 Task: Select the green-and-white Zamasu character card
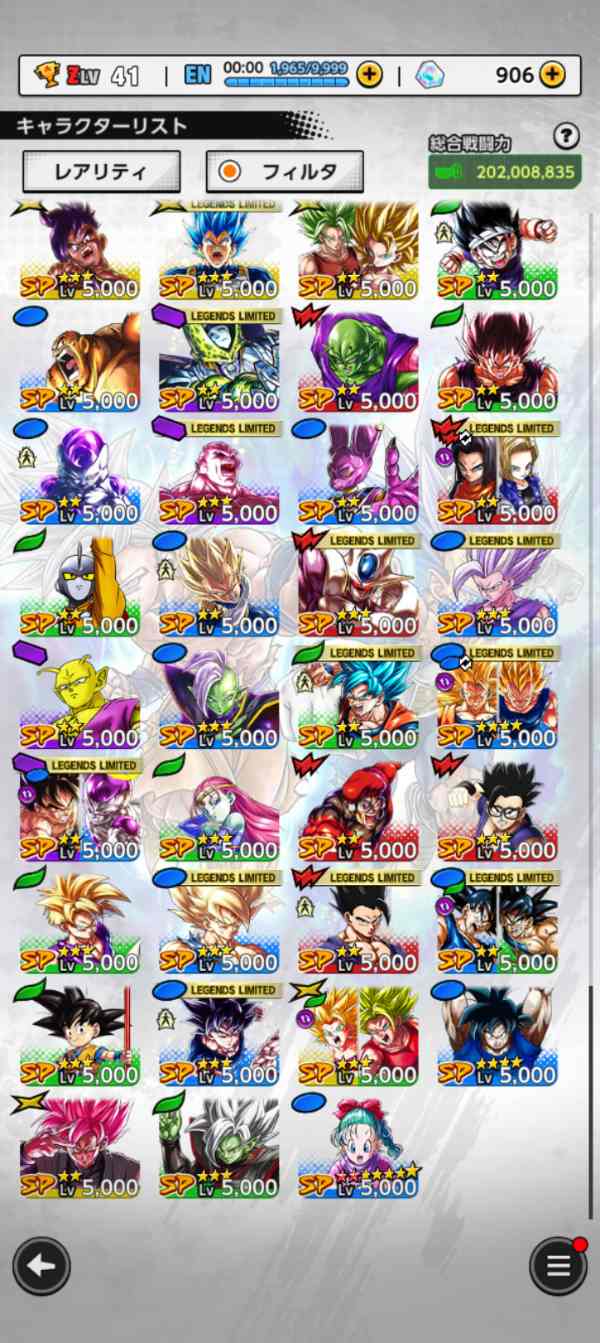click(x=218, y=1147)
